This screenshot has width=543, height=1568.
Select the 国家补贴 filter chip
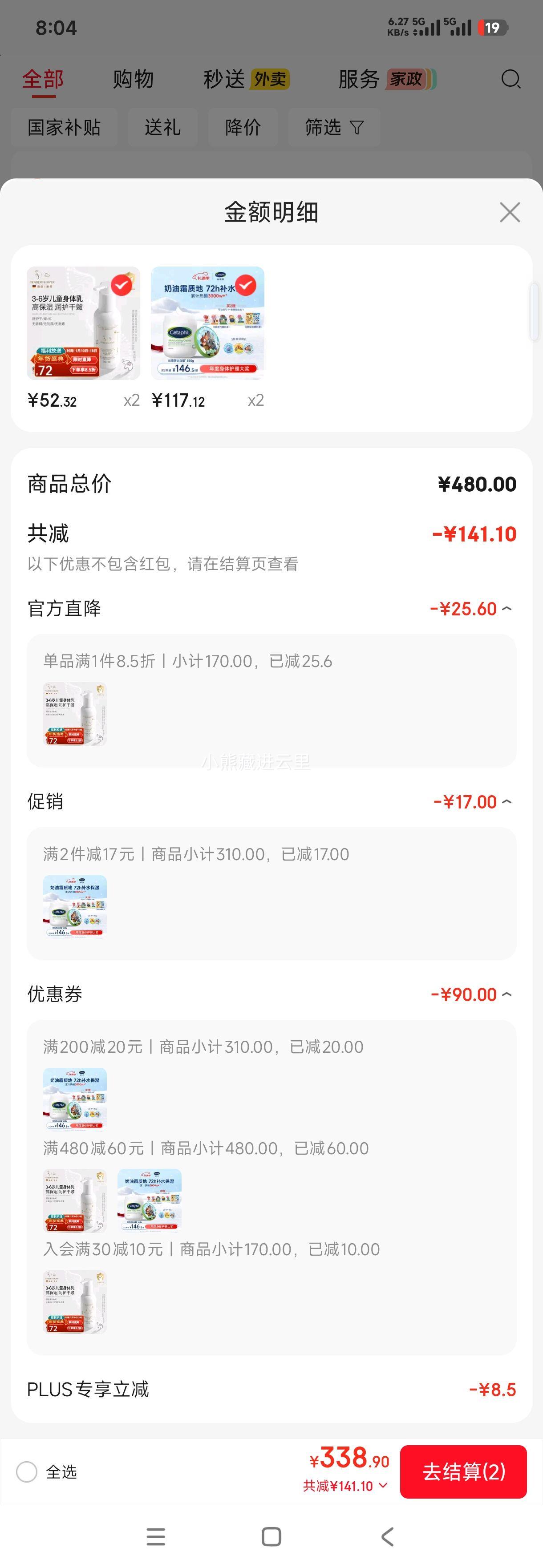coord(63,127)
